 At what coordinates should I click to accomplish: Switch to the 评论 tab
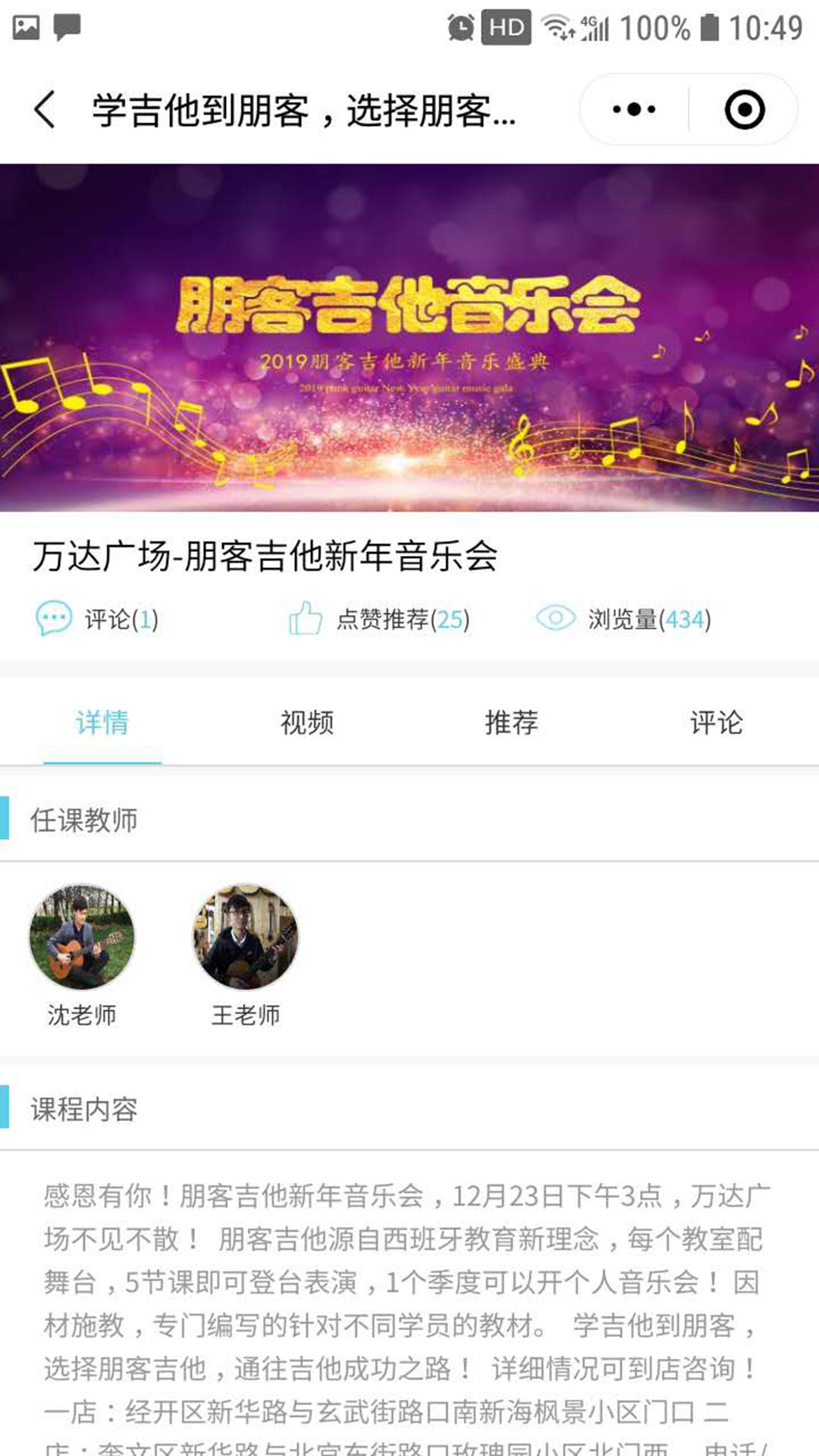(715, 722)
